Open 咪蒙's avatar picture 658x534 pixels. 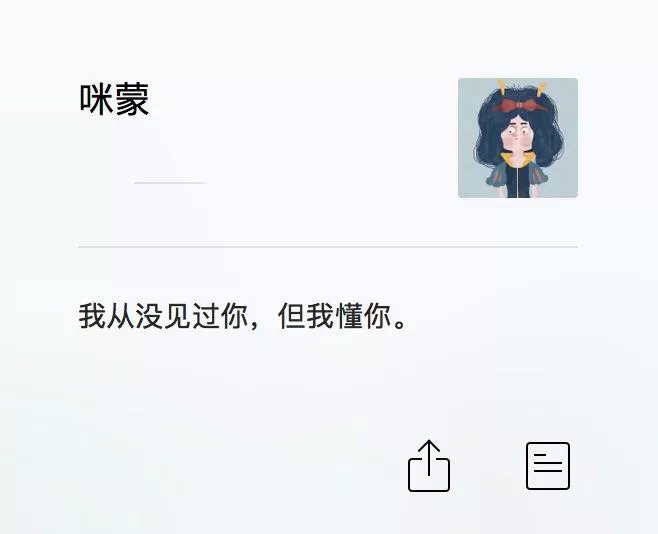518,138
